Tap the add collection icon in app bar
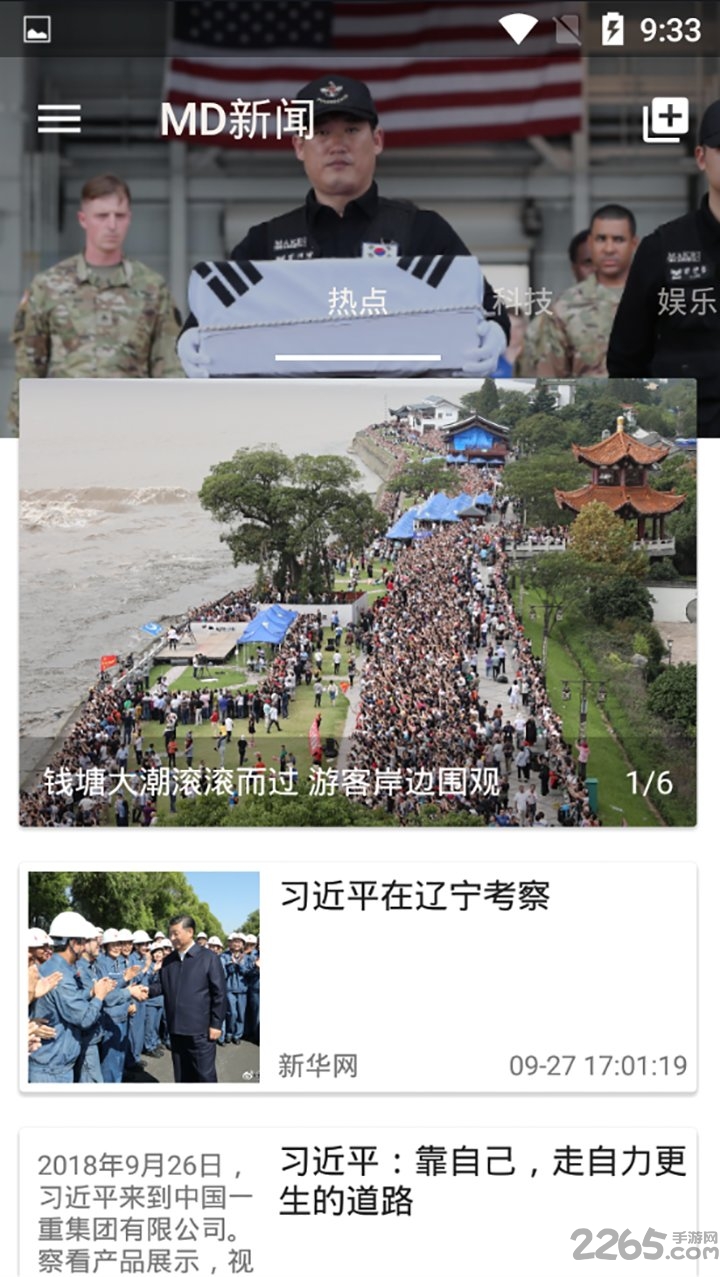Screen dimensions: 720x1277 click(x=665, y=120)
